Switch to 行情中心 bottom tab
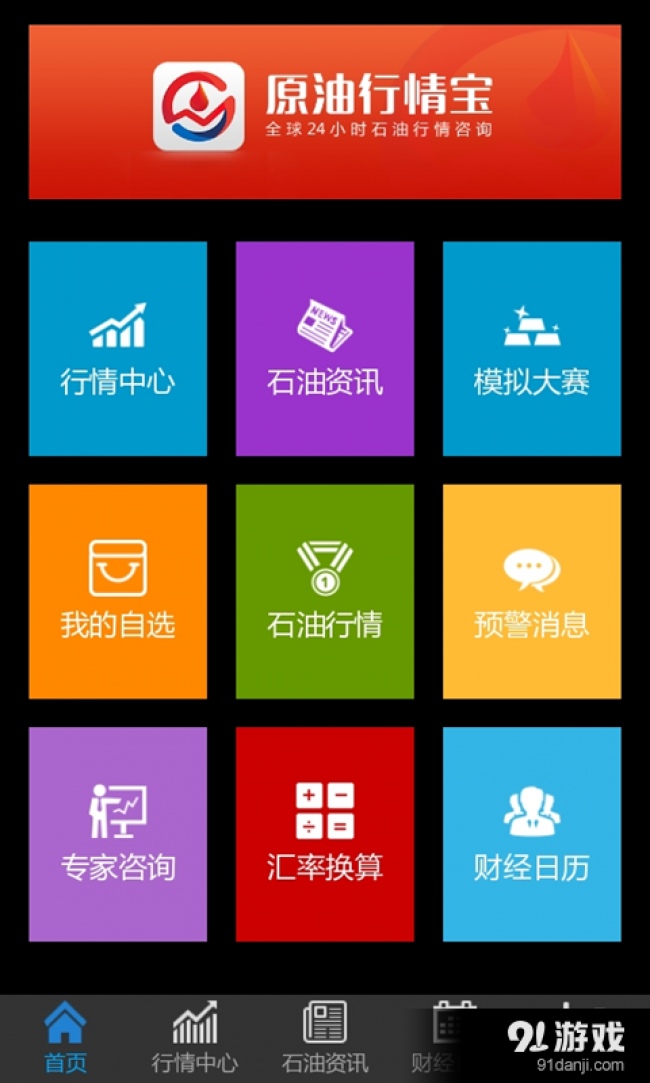Screen dimensions: 650x1083 (x=195, y=1038)
